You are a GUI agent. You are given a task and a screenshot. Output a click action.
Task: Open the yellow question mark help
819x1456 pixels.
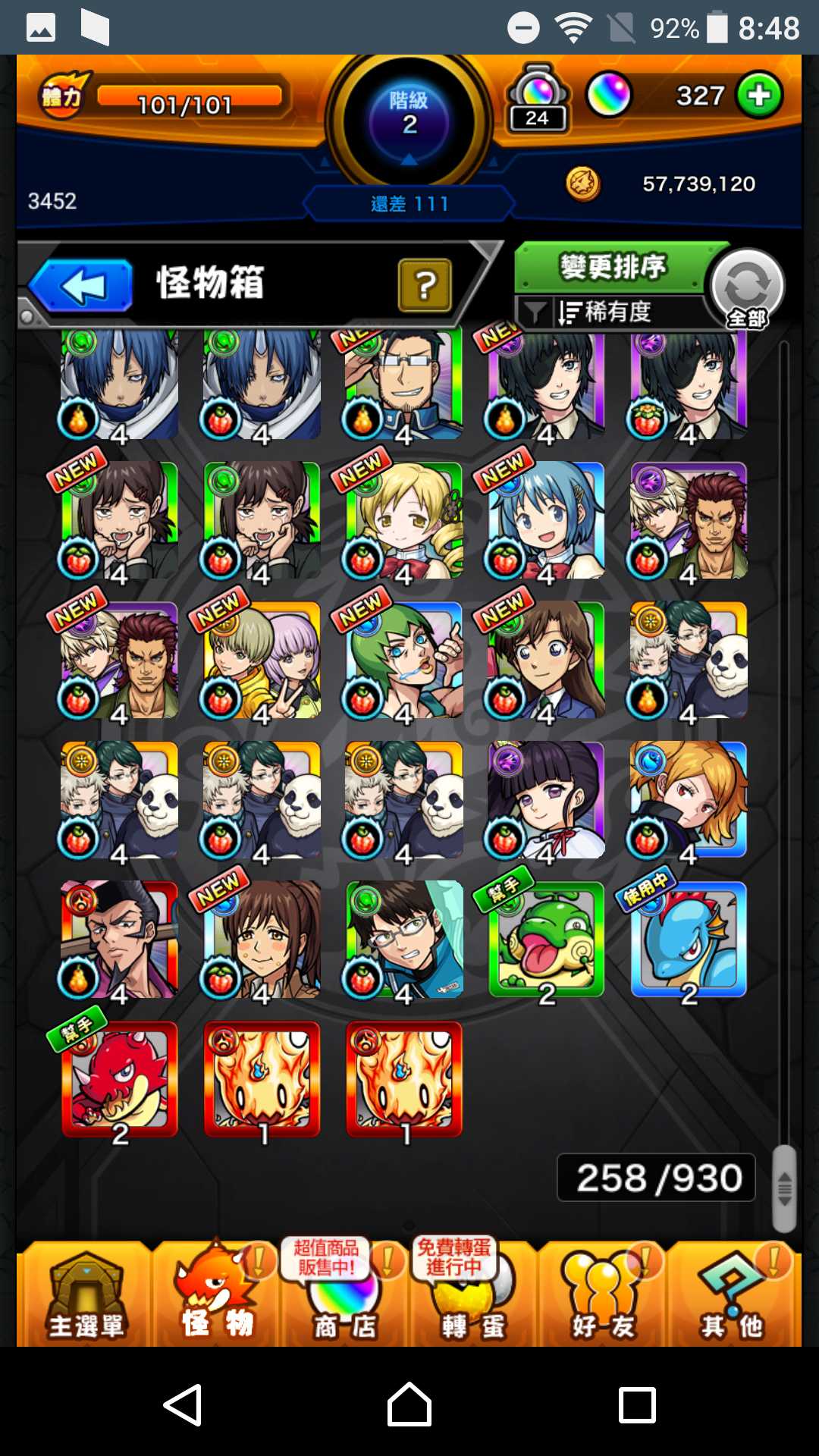[425, 285]
